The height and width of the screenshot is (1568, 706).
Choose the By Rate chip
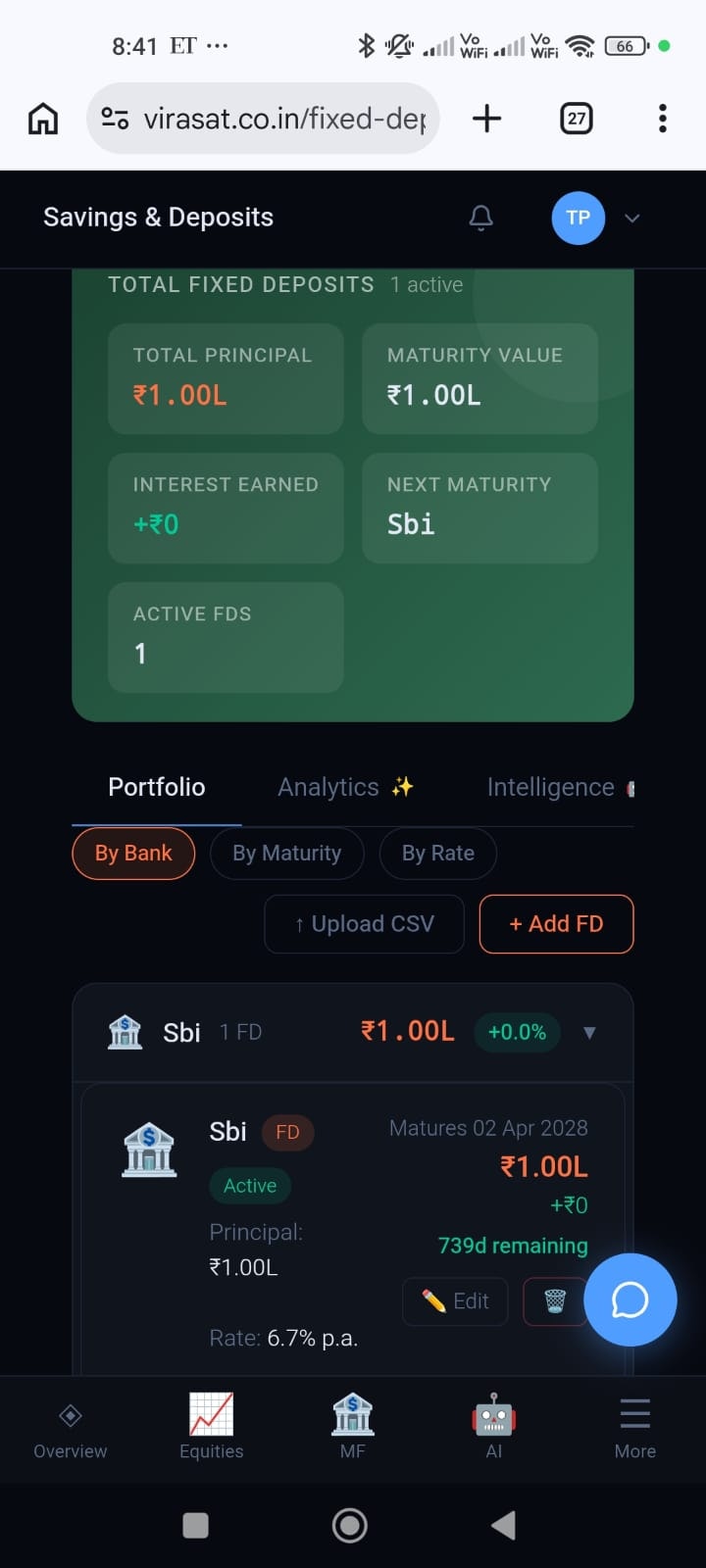click(437, 854)
